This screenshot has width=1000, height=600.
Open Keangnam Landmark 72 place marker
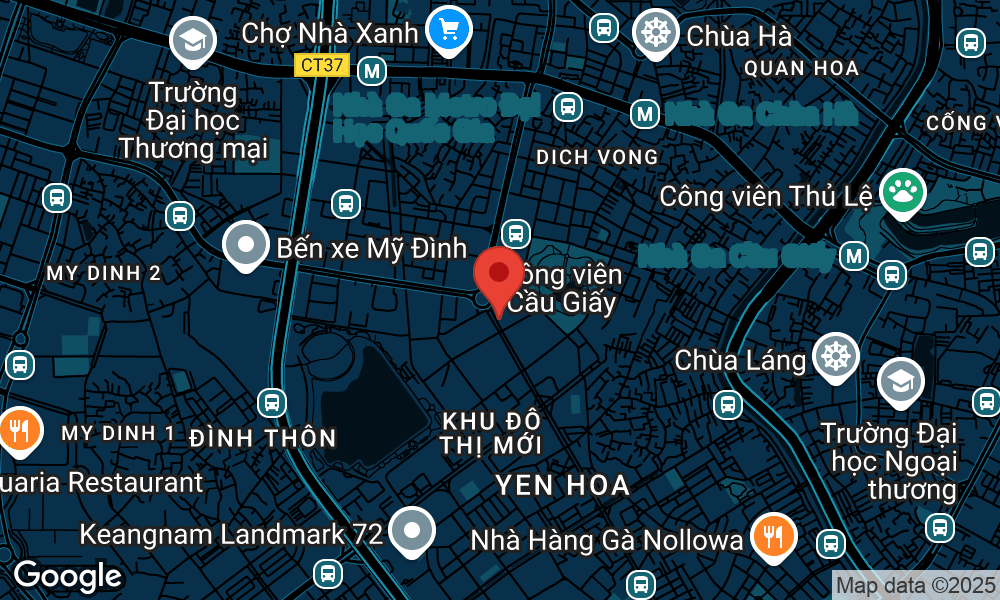click(412, 532)
